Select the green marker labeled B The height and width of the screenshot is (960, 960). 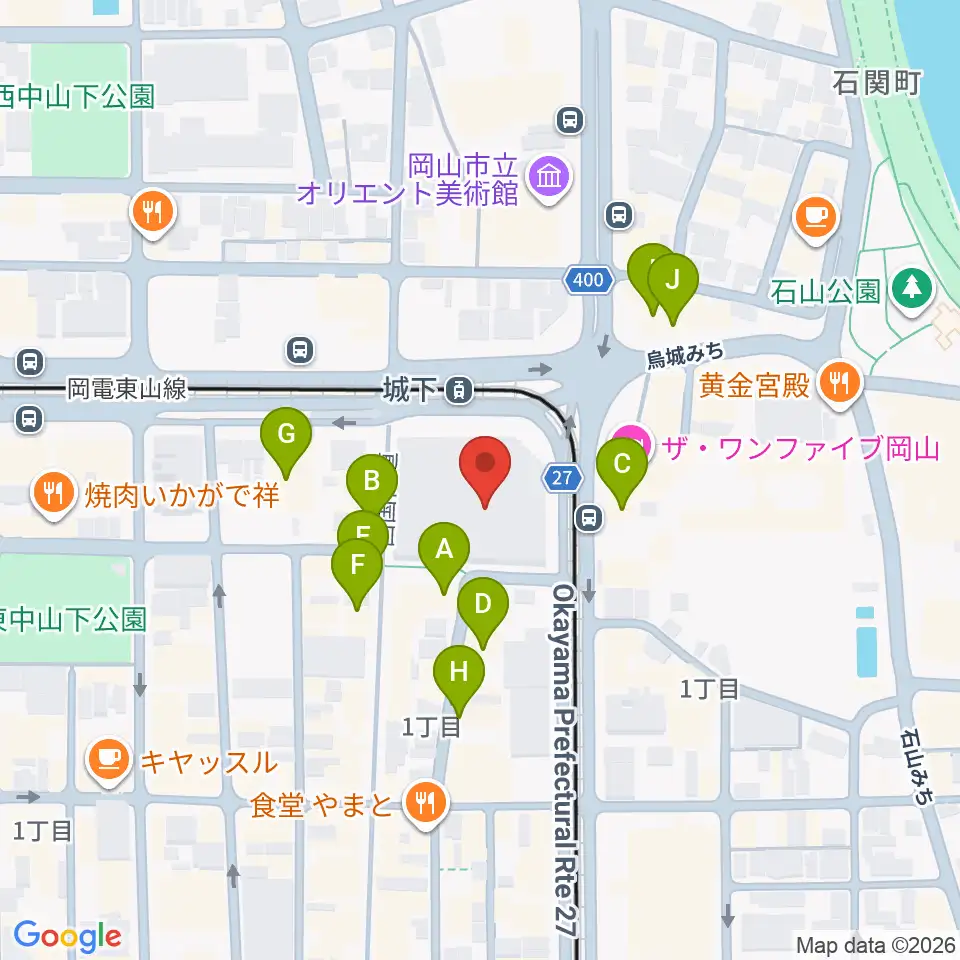click(x=372, y=484)
